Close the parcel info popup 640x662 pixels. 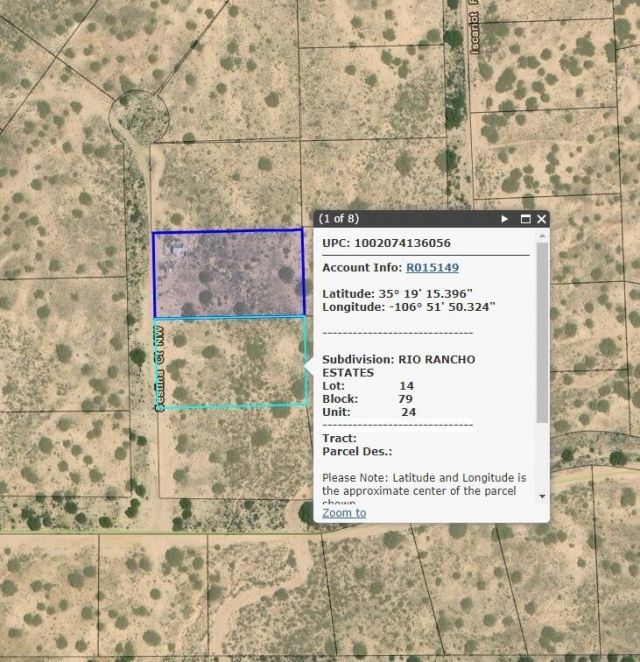pyautogui.click(x=541, y=219)
